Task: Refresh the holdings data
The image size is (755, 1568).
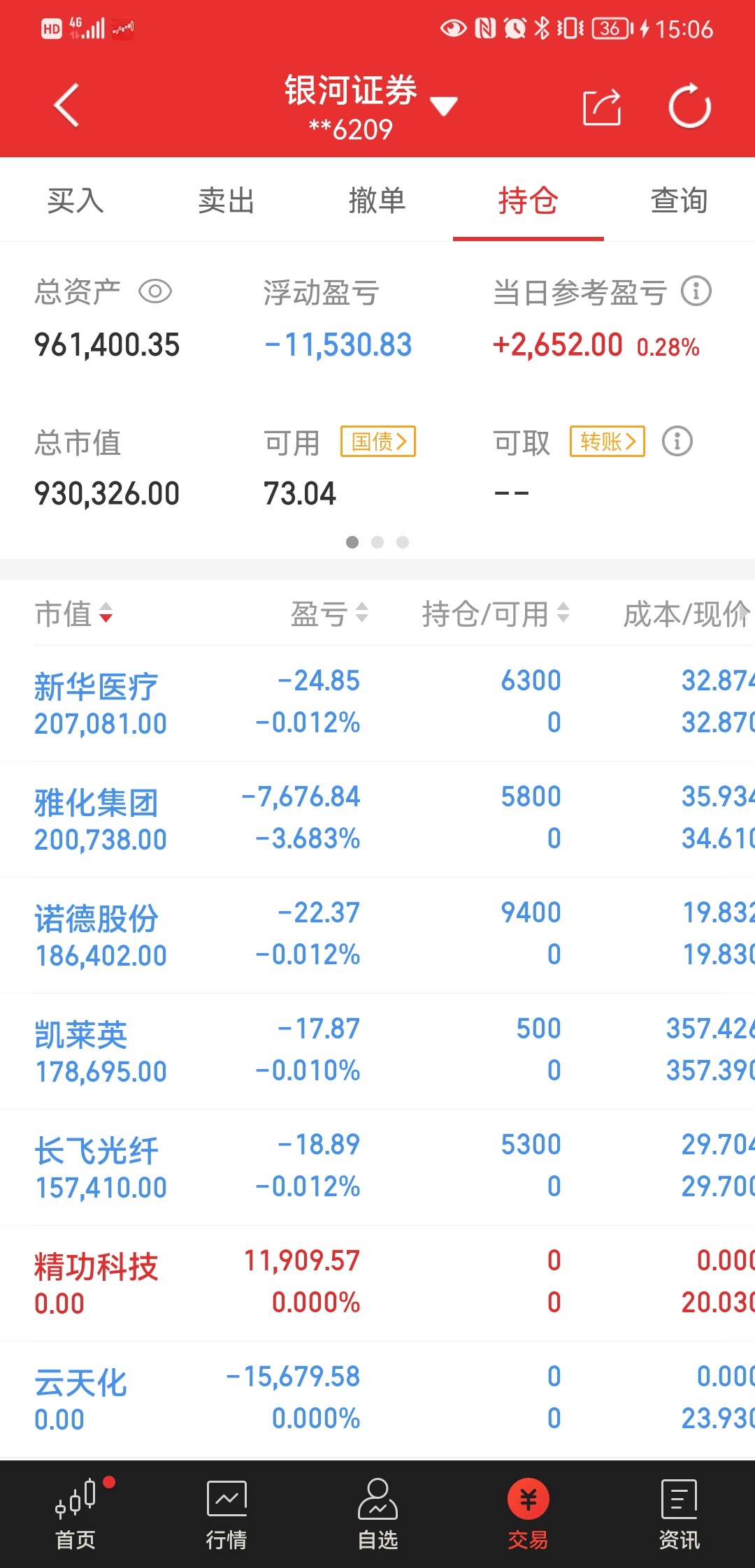Action: [x=689, y=106]
